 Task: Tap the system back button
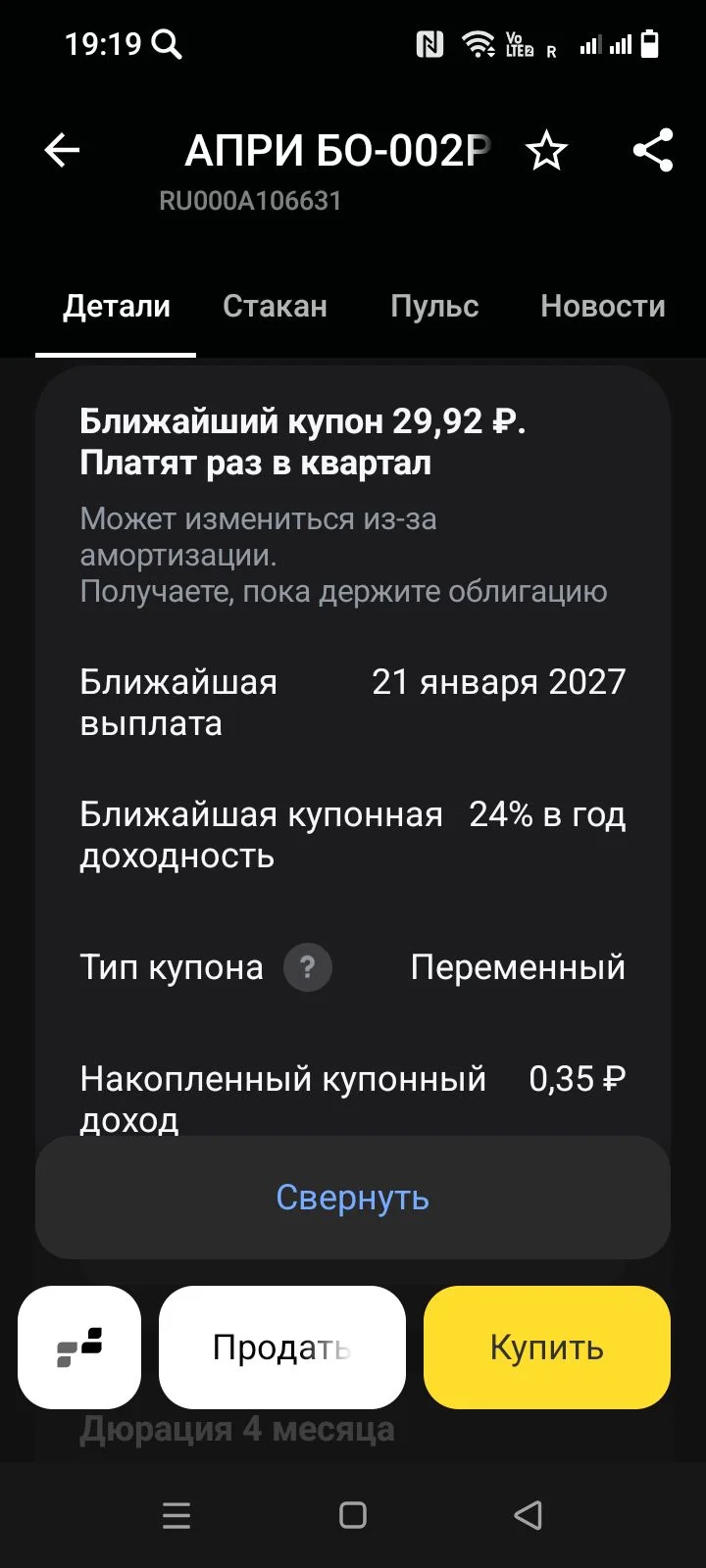pos(528,1515)
